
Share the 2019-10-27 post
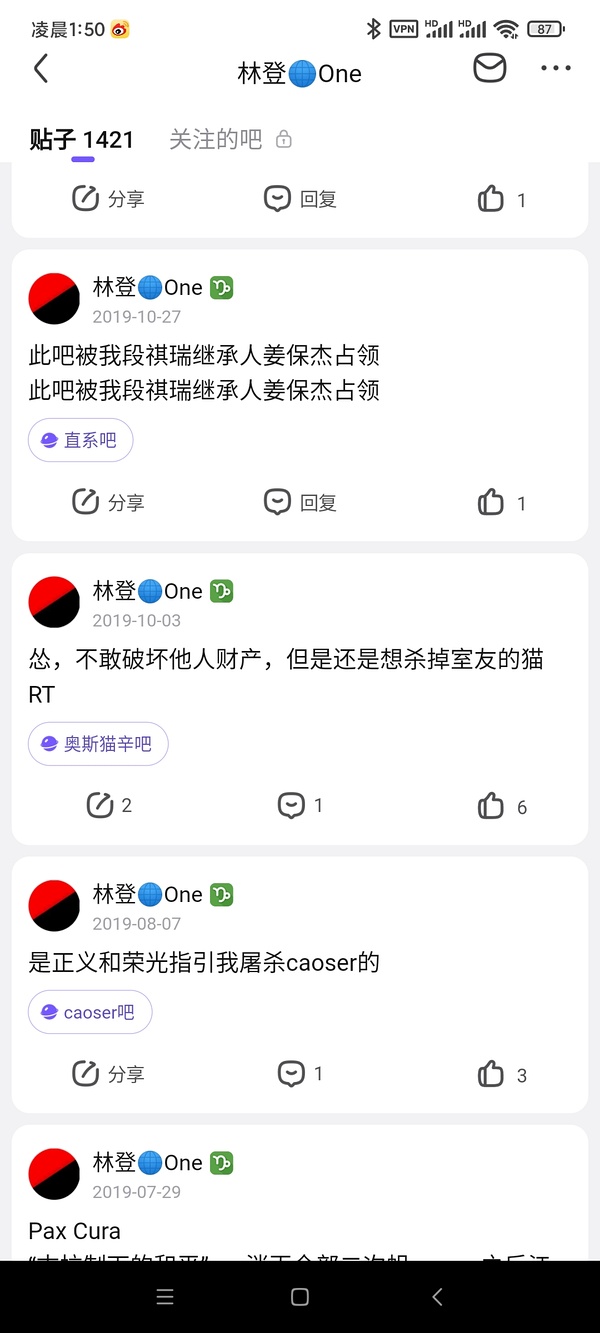click(108, 502)
